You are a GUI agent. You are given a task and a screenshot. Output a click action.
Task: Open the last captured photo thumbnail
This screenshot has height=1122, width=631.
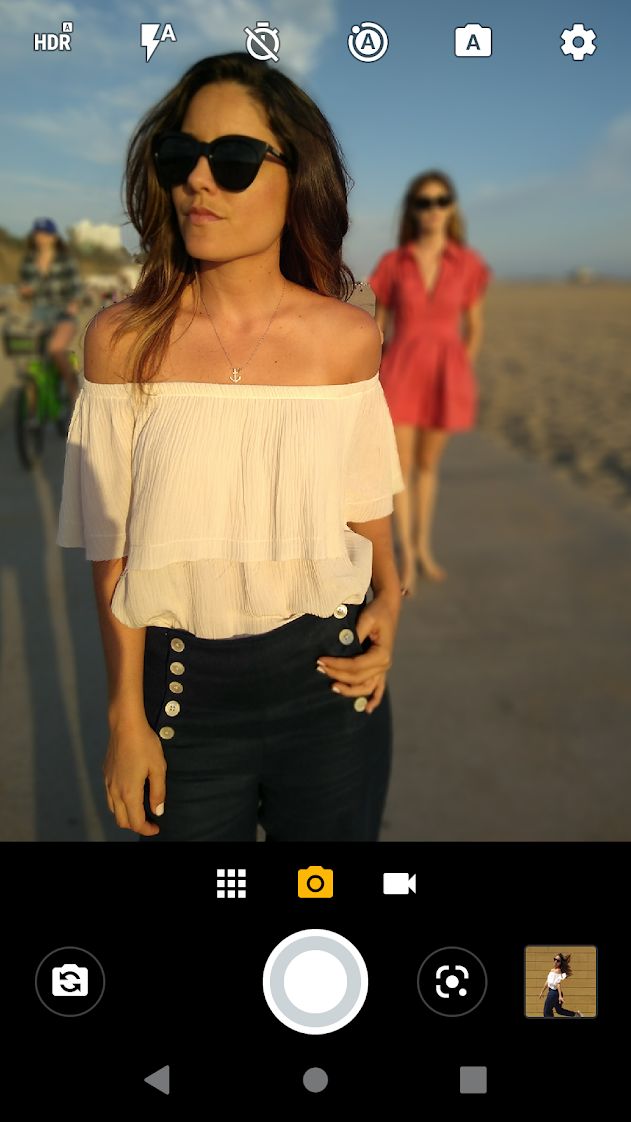pos(560,981)
